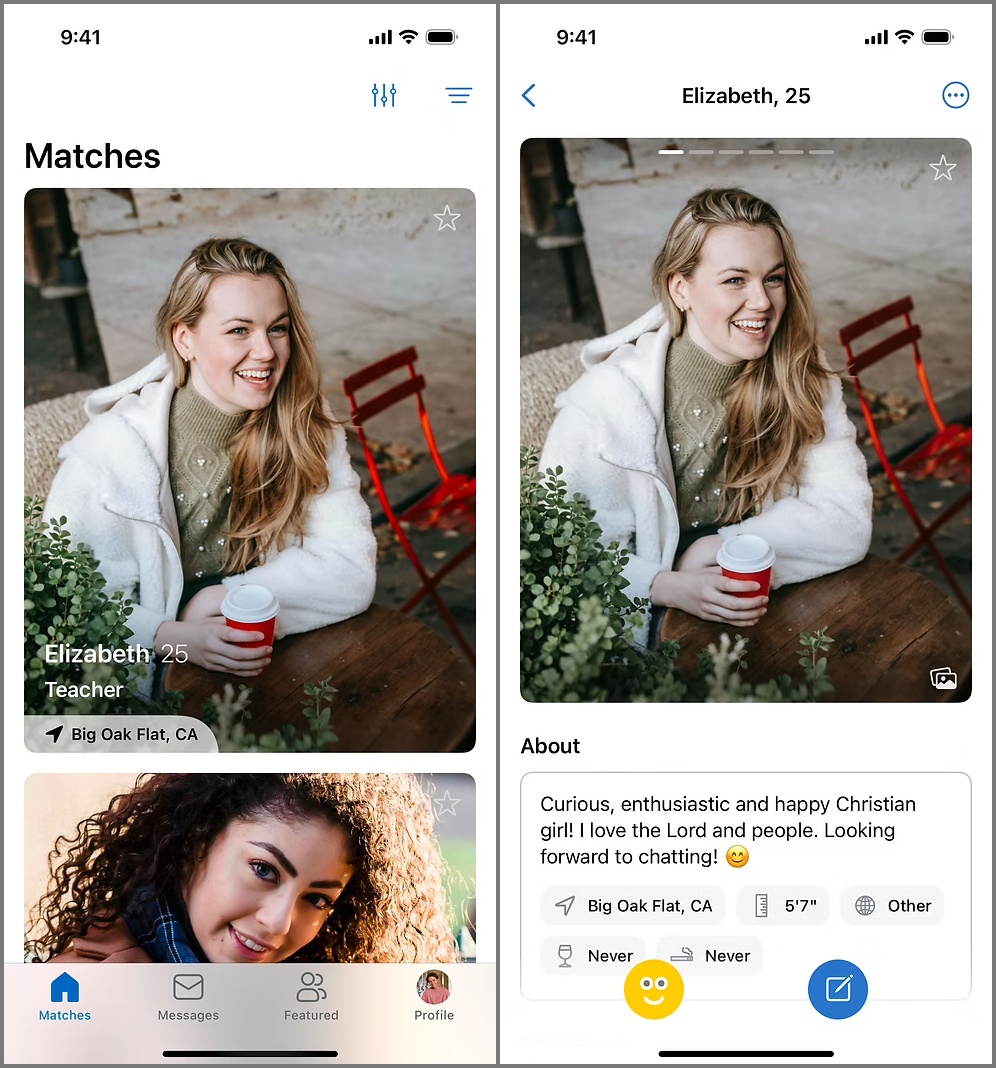Star Elizabeth's profile photo
The height and width of the screenshot is (1068, 996).
[943, 168]
